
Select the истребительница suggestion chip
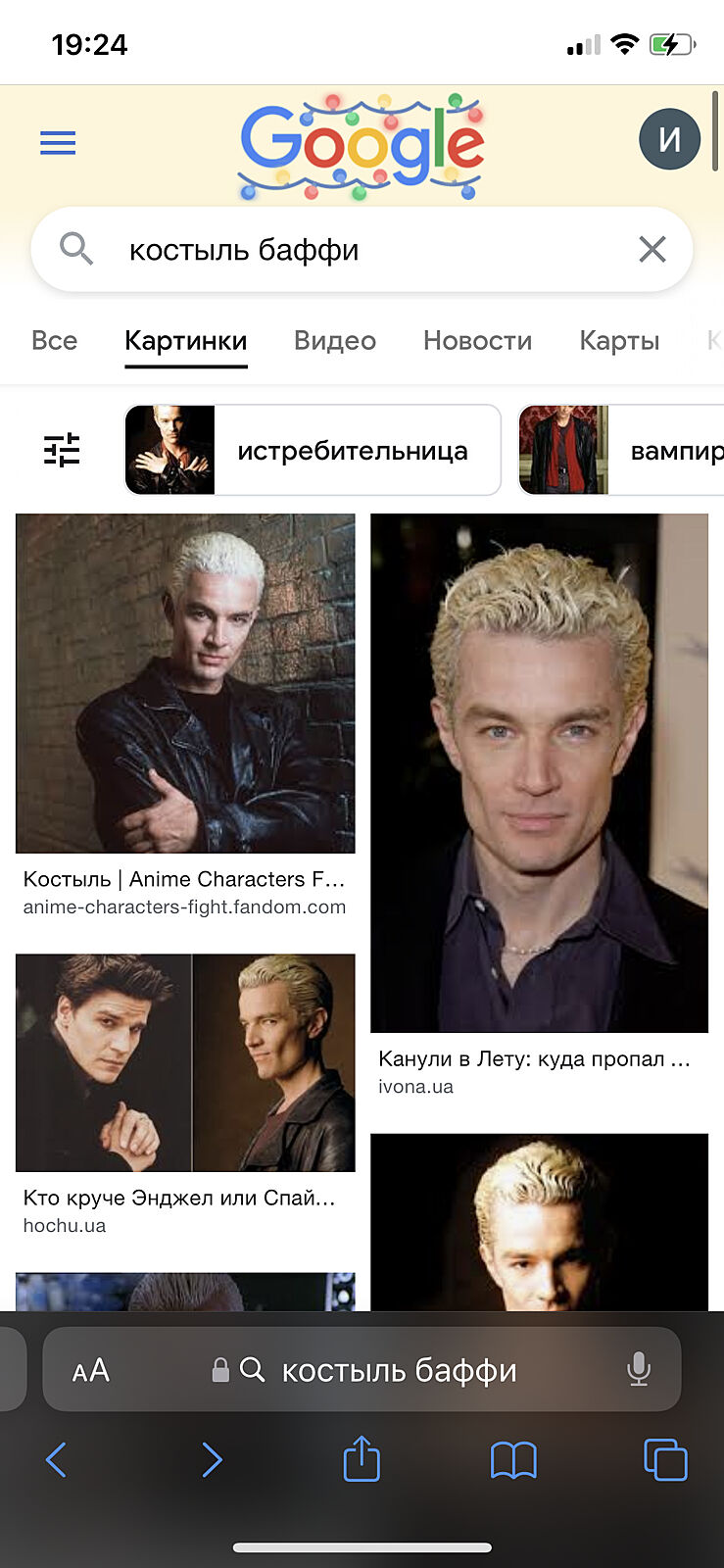click(313, 450)
